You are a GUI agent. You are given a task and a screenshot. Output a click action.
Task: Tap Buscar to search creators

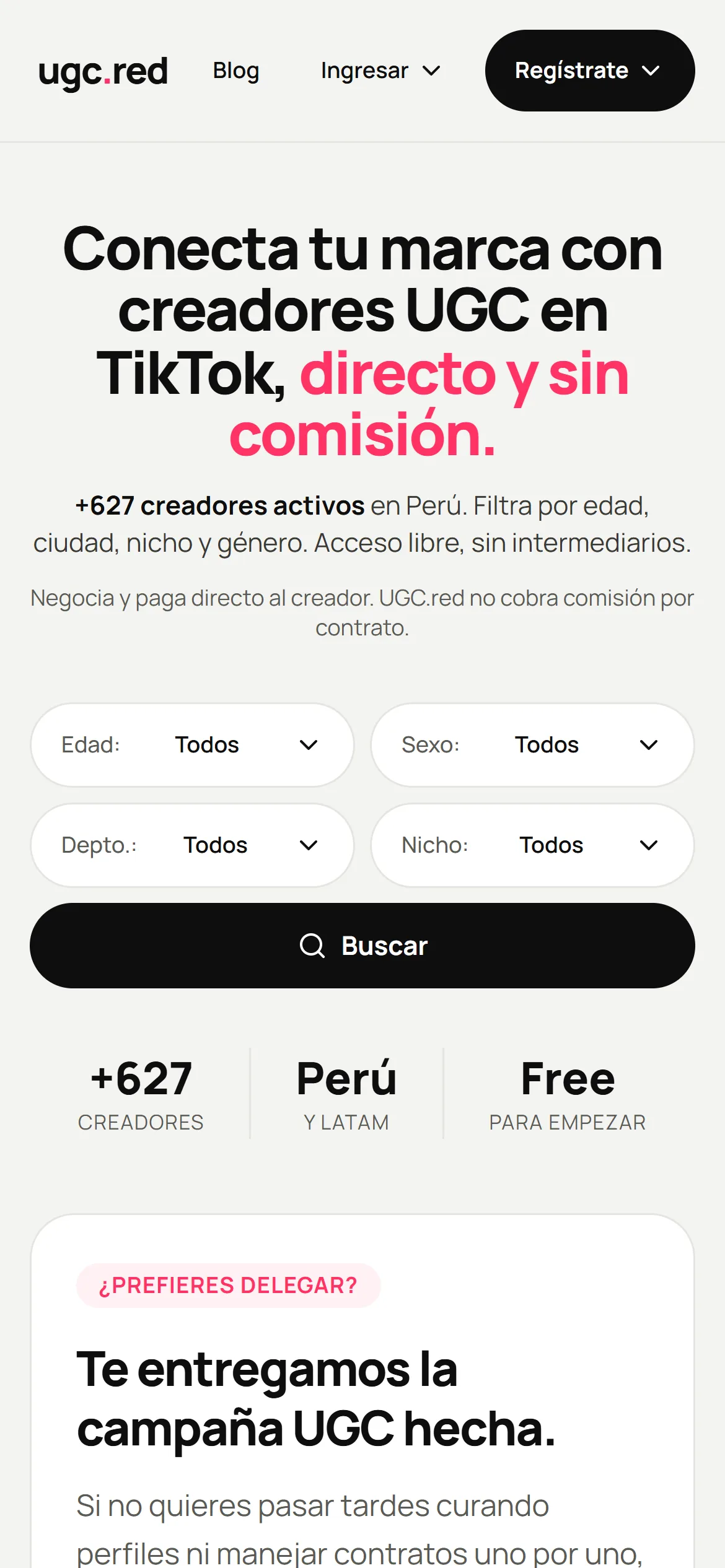coord(362,946)
